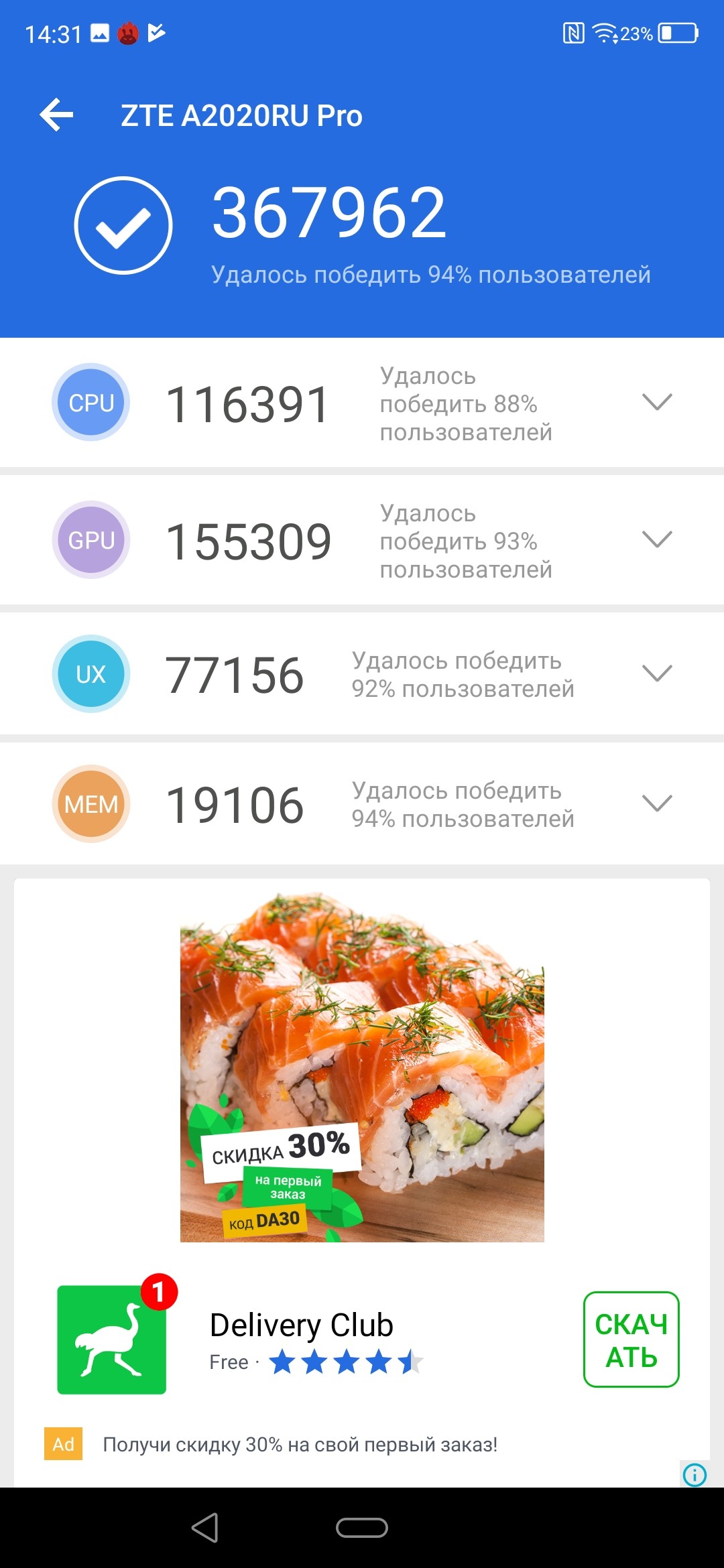Open the sushi discount ad image
Viewport: 724px width, 1568px height.
362,1067
